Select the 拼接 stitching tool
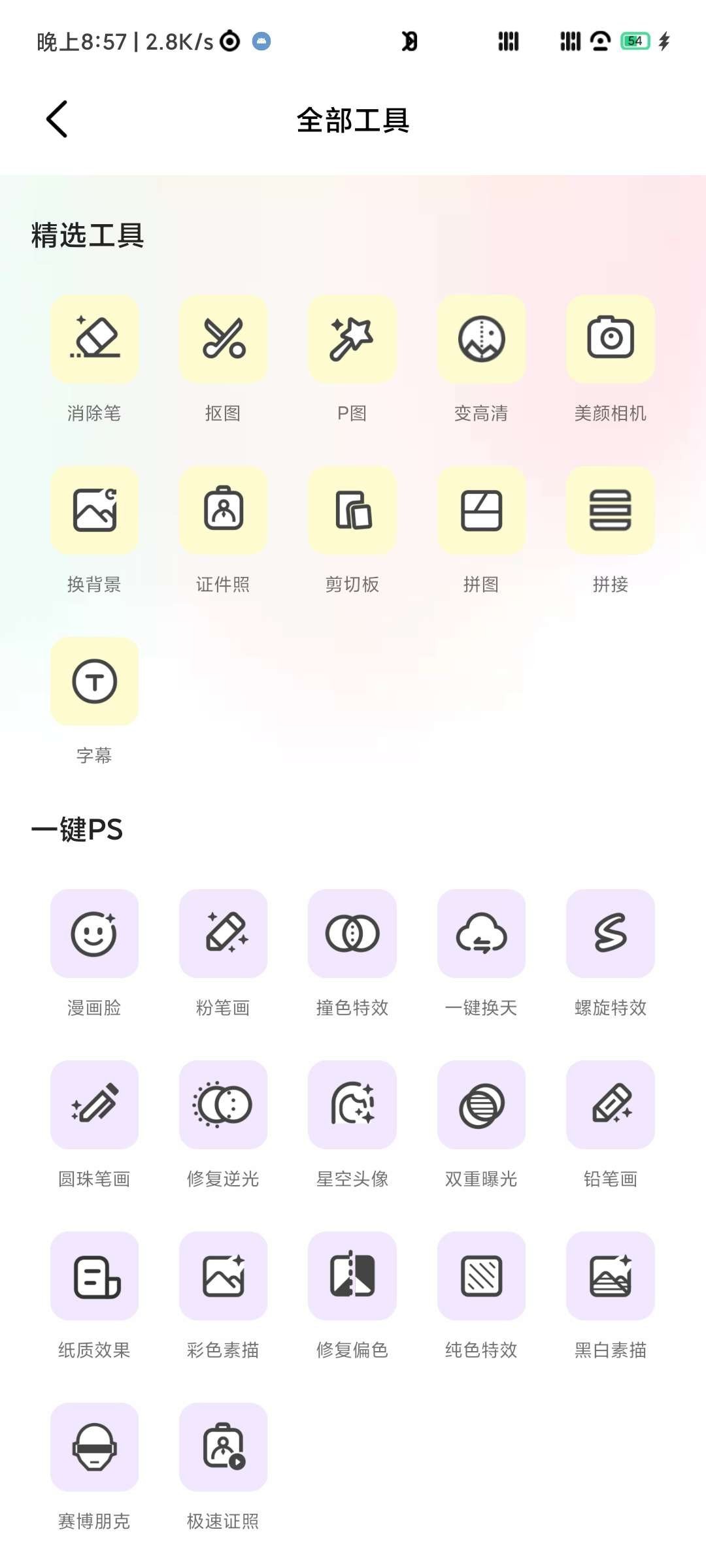Viewport: 706px width, 1568px height. (x=610, y=510)
